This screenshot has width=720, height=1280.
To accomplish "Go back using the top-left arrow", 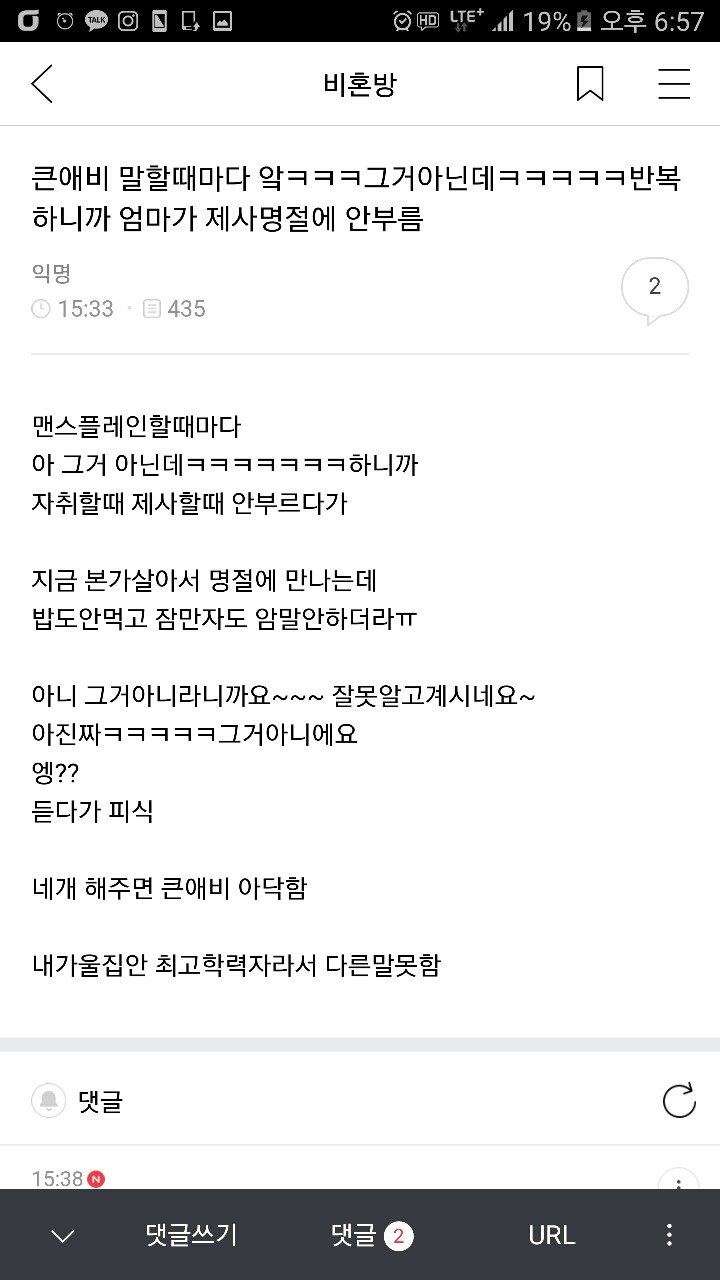I will [x=42, y=85].
